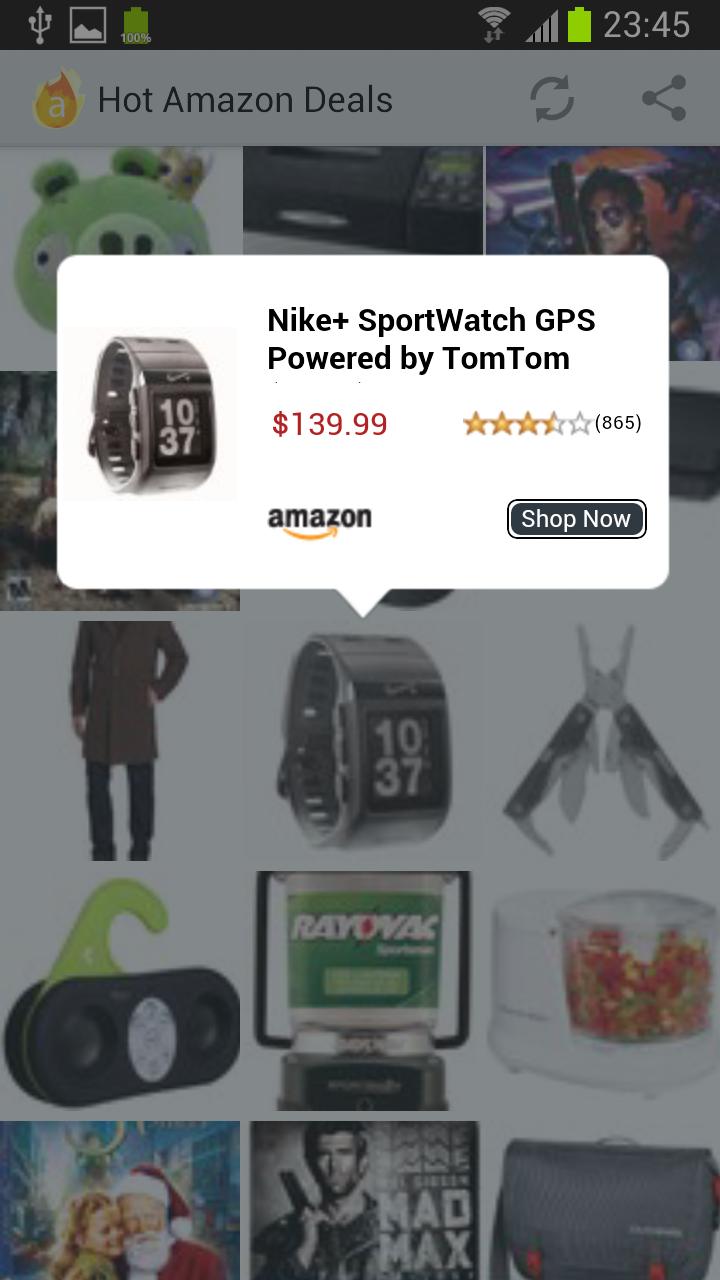
Task: Open the green hook speaker deal tile
Action: click(x=120, y=990)
